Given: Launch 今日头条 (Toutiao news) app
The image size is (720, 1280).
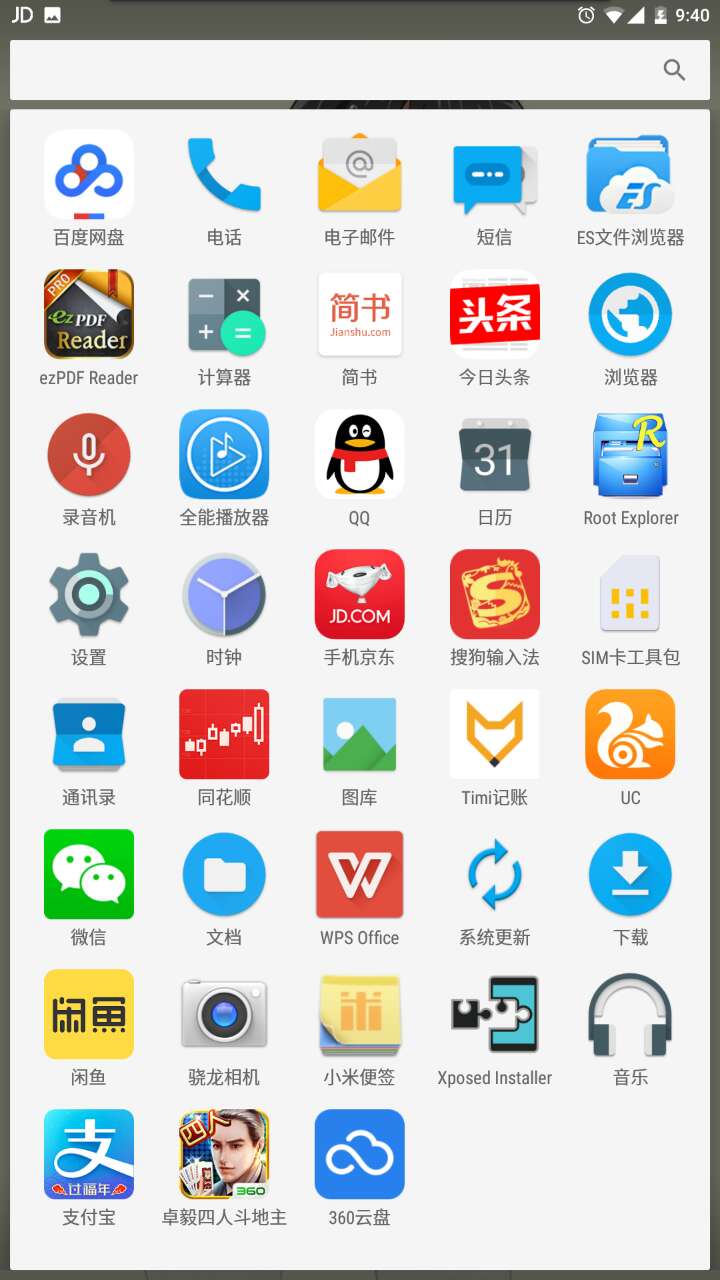Looking at the screenshot, I should [494, 314].
